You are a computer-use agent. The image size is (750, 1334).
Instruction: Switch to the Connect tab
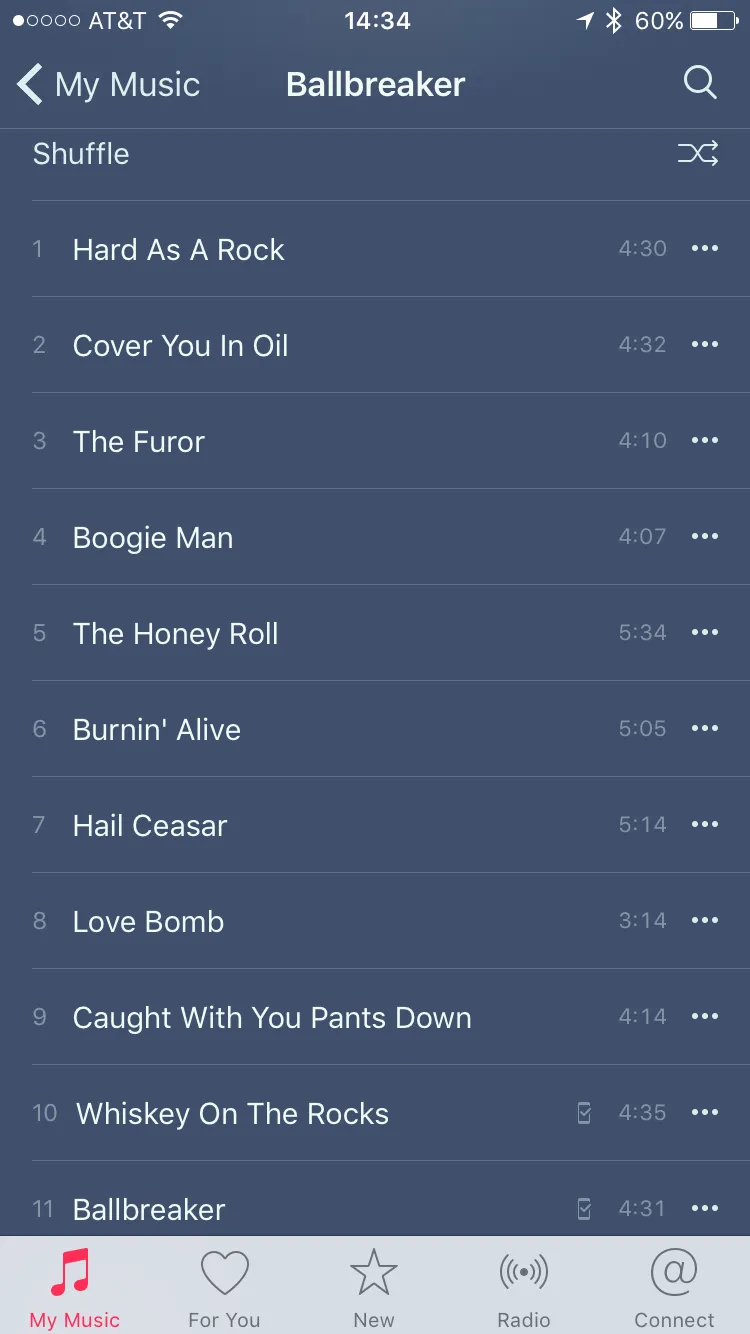pyautogui.click(x=674, y=1287)
